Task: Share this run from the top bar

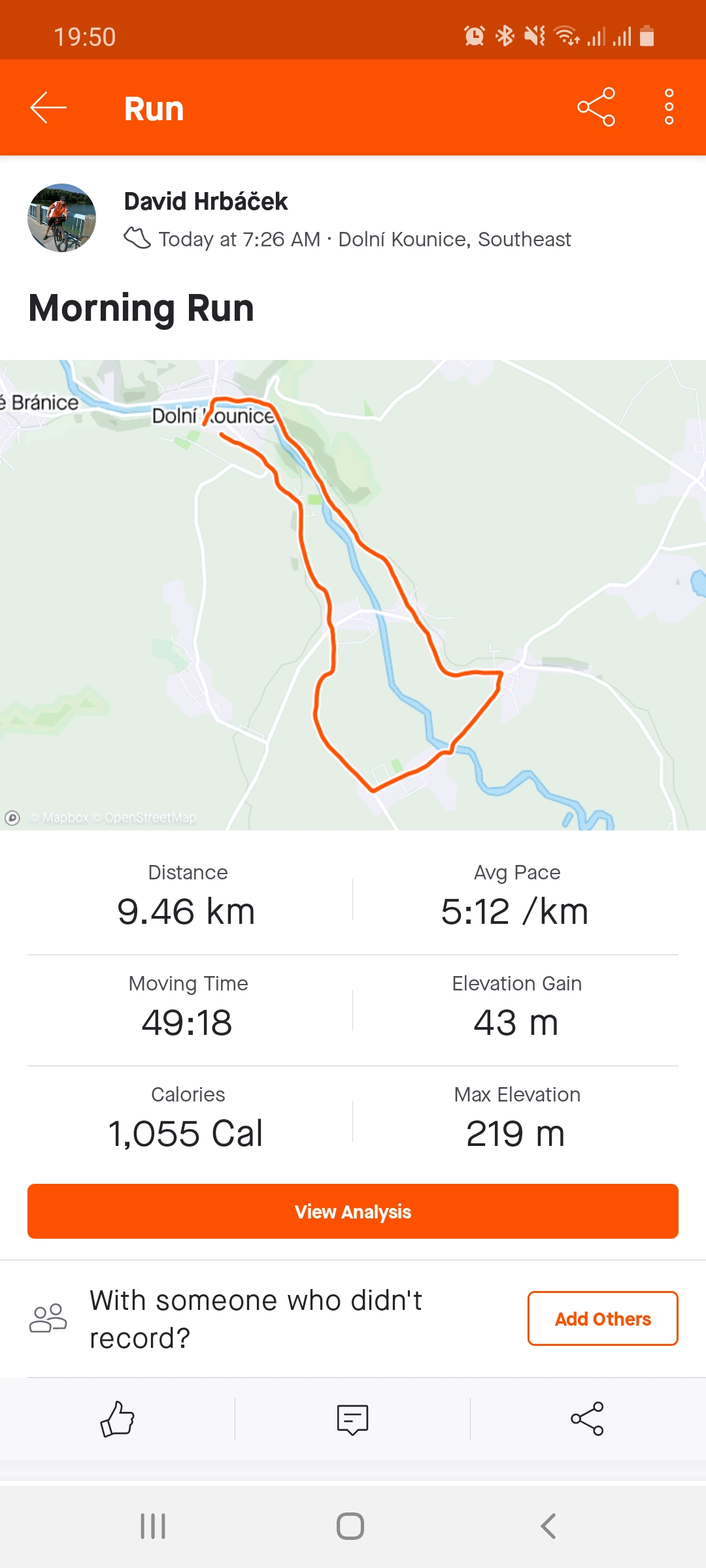Action: tap(596, 107)
